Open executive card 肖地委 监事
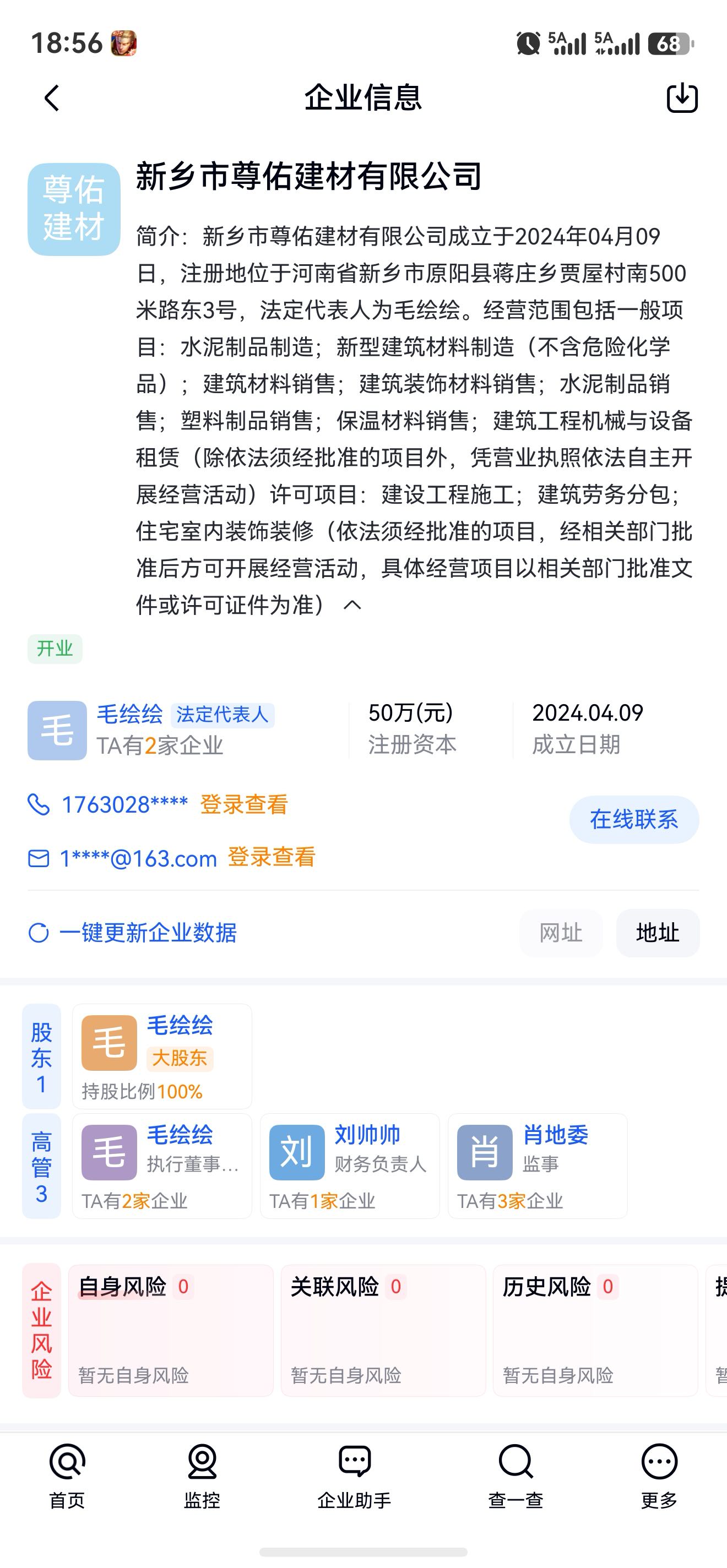 point(537,1166)
